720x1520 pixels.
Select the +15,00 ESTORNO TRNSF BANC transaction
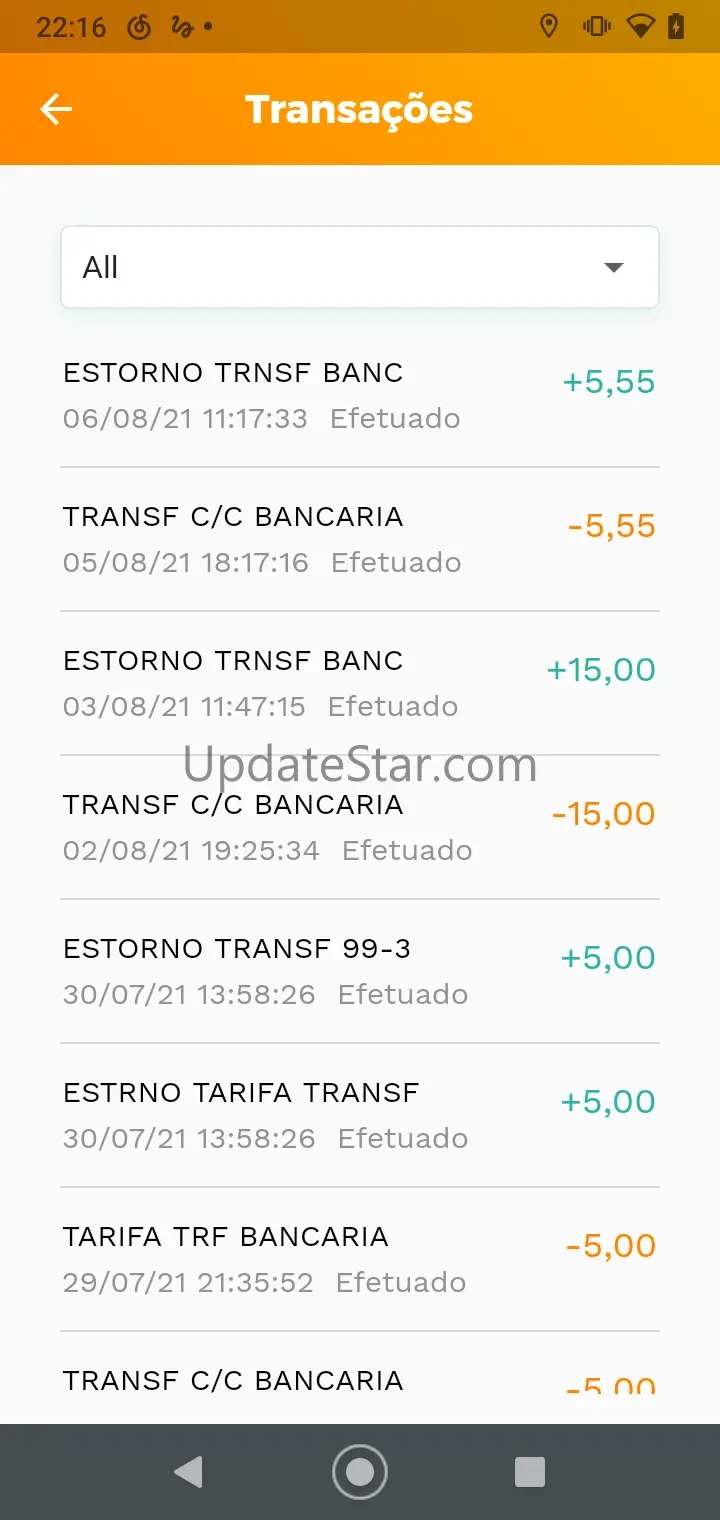click(359, 683)
